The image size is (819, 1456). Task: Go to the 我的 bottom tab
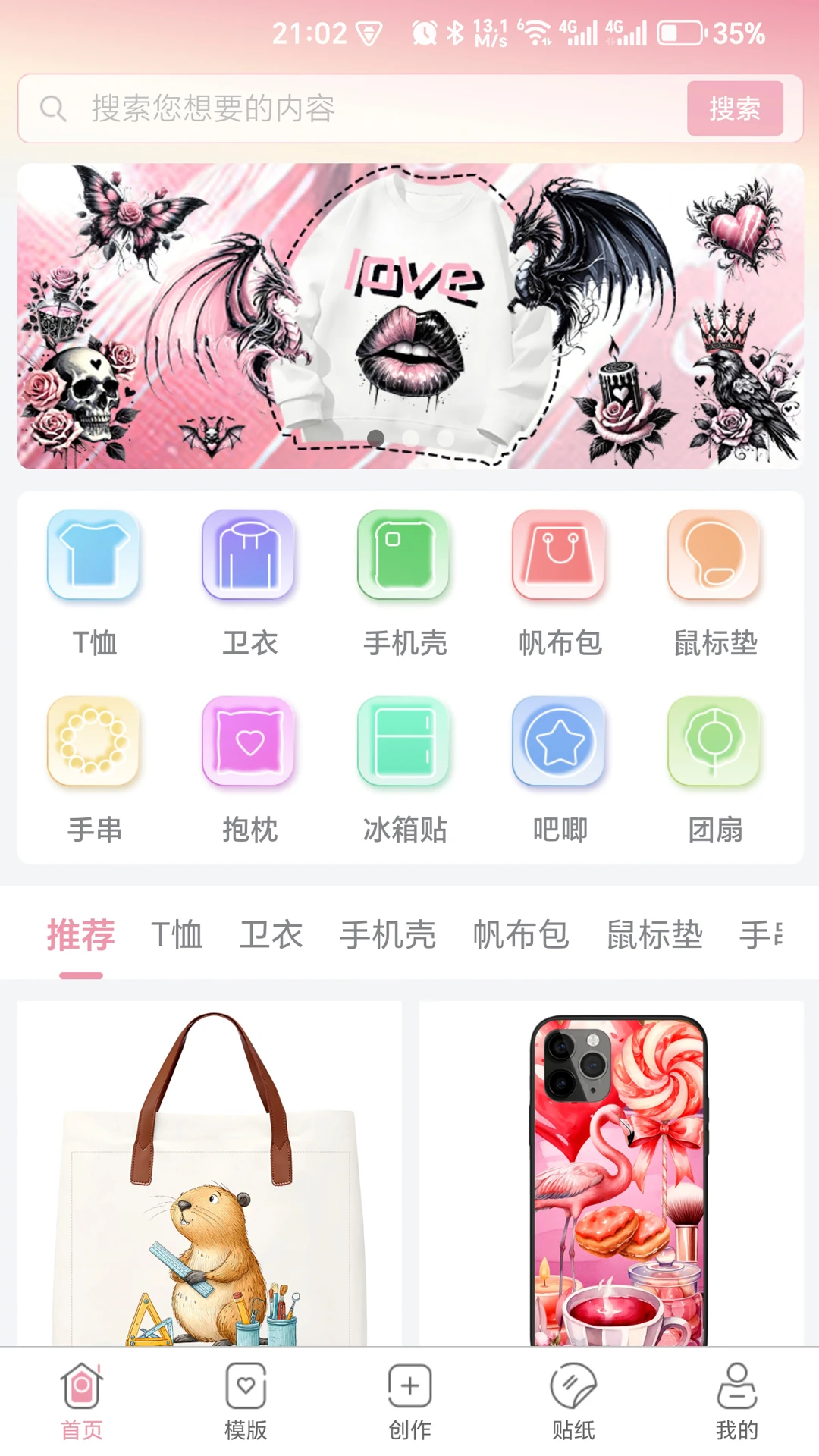tap(736, 1401)
